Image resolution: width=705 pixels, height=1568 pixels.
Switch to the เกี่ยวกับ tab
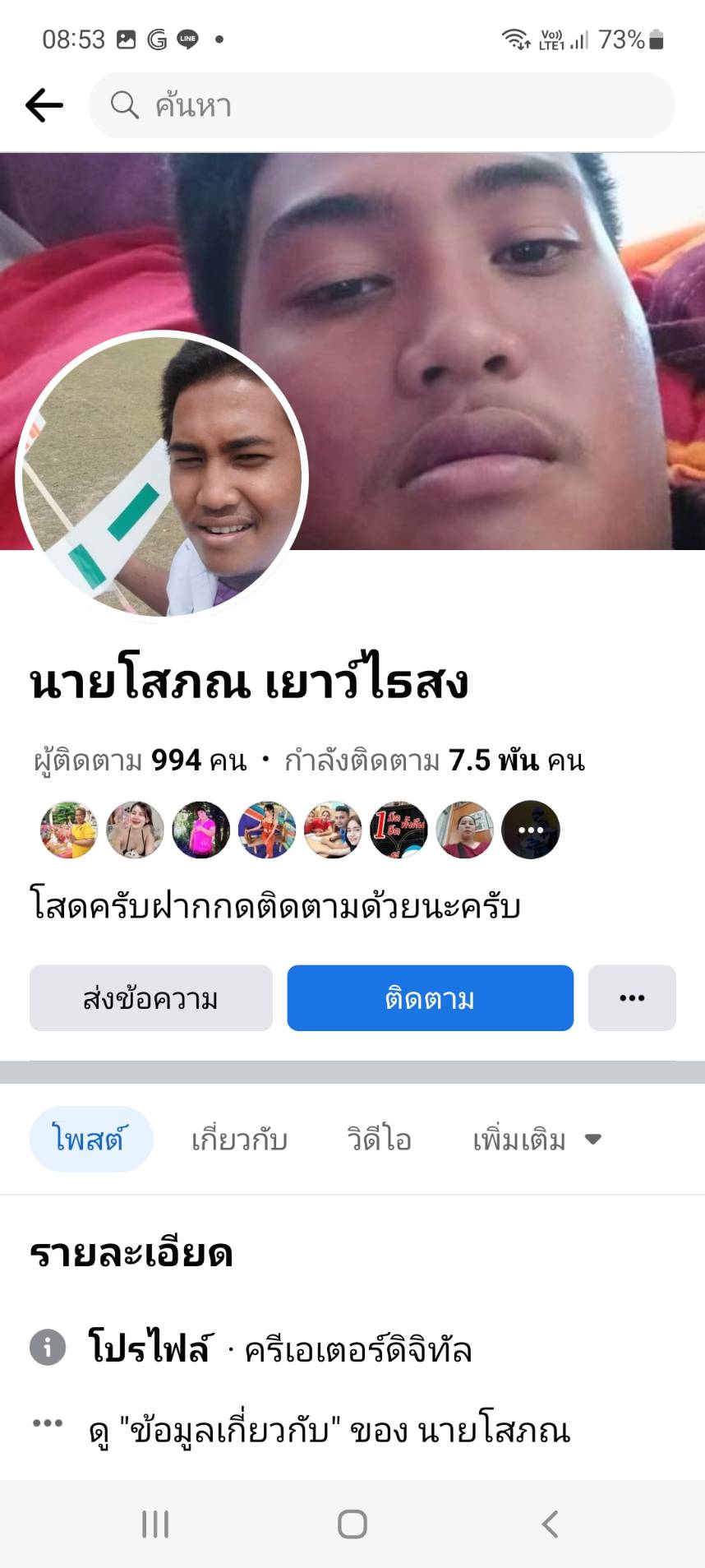pos(239,1140)
